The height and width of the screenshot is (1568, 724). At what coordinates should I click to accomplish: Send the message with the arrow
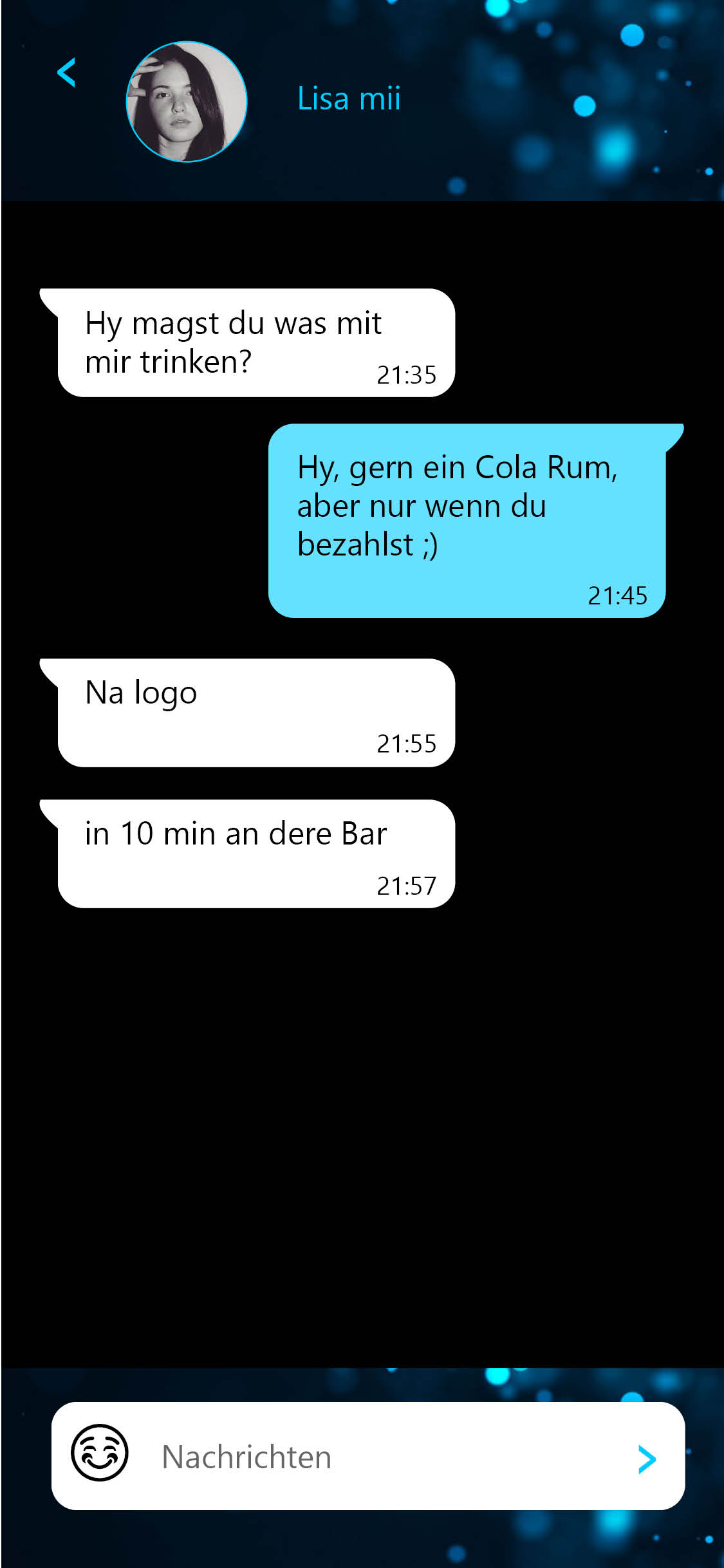click(x=647, y=1459)
